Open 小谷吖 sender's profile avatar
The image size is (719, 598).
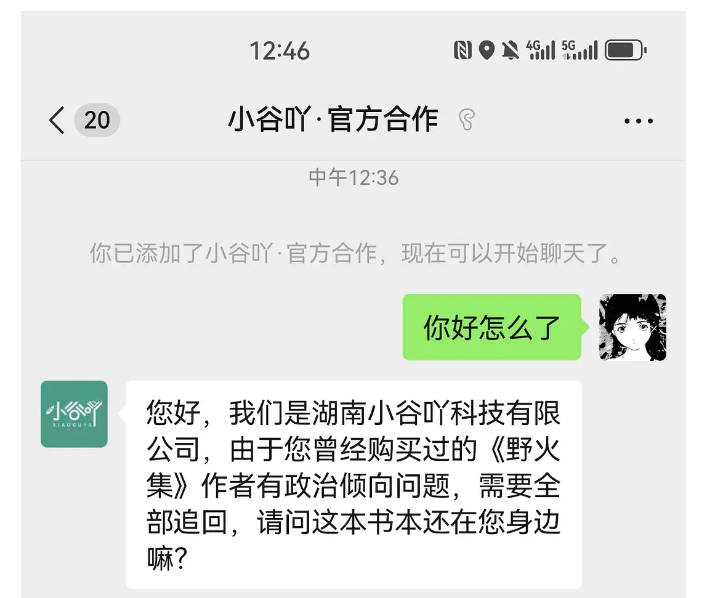click(x=74, y=413)
